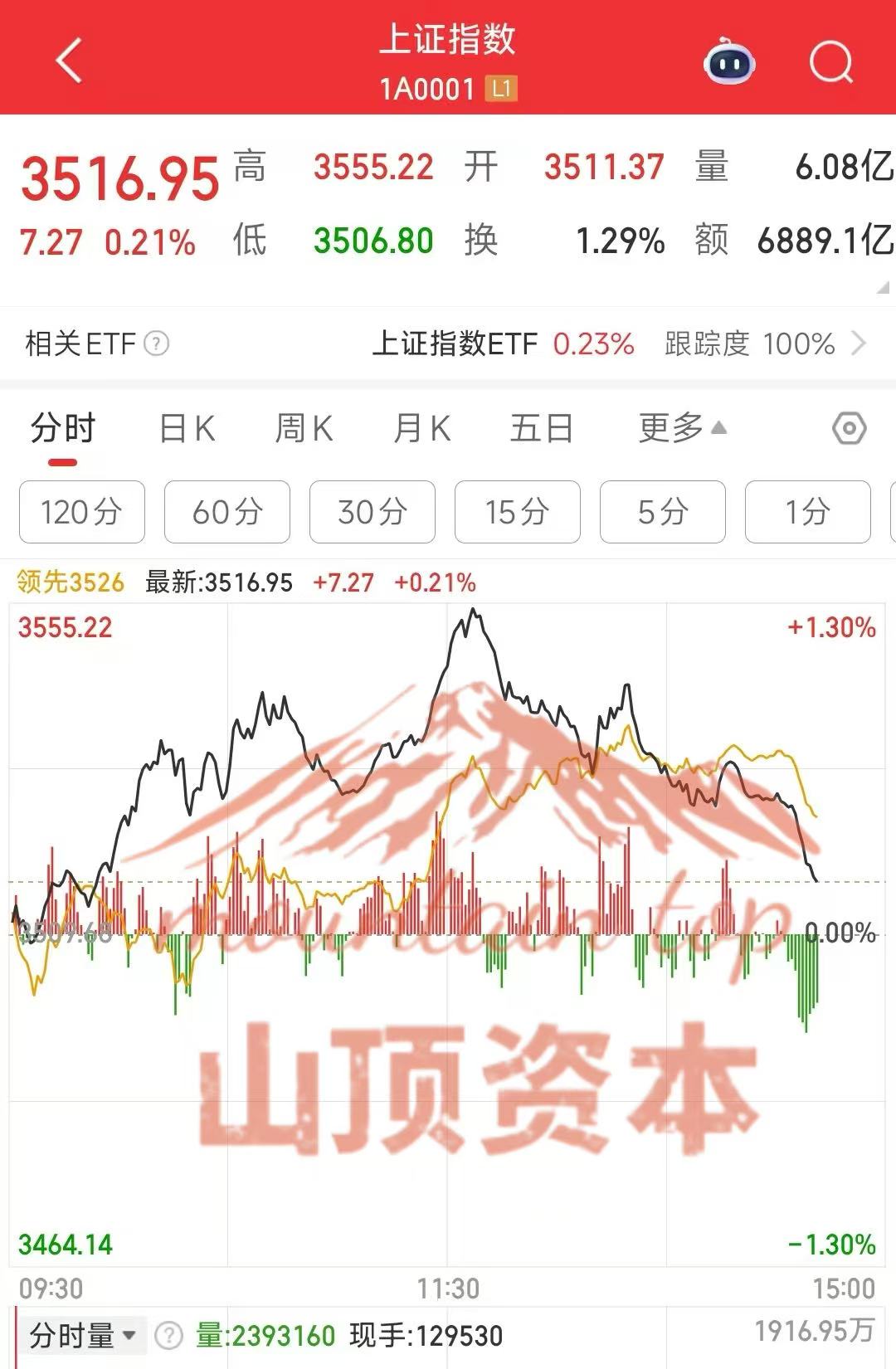Switch to the 五日 view
The width and height of the screenshot is (896, 1369).
click(541, 430)
